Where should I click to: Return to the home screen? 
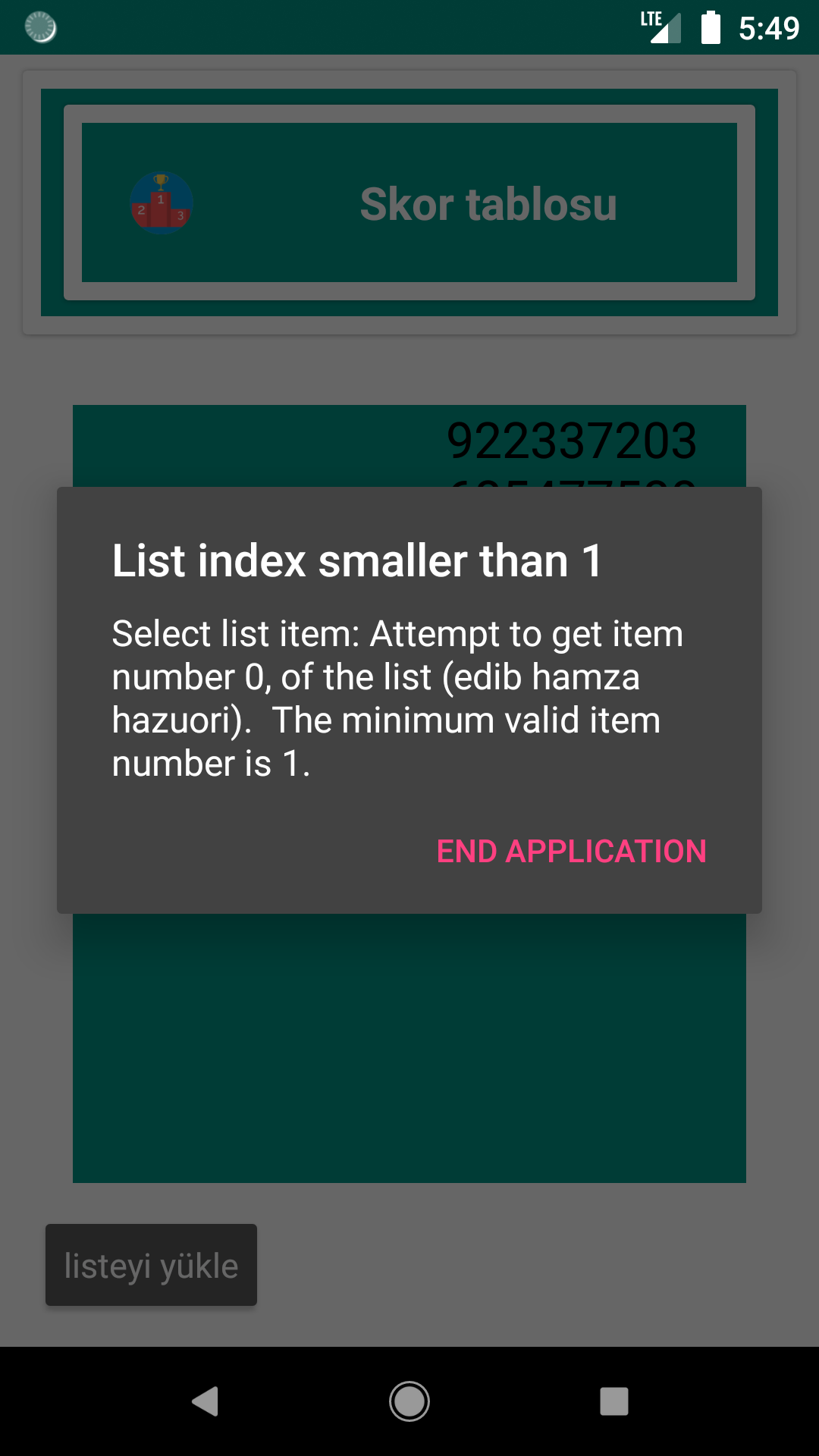point(409,1401)
